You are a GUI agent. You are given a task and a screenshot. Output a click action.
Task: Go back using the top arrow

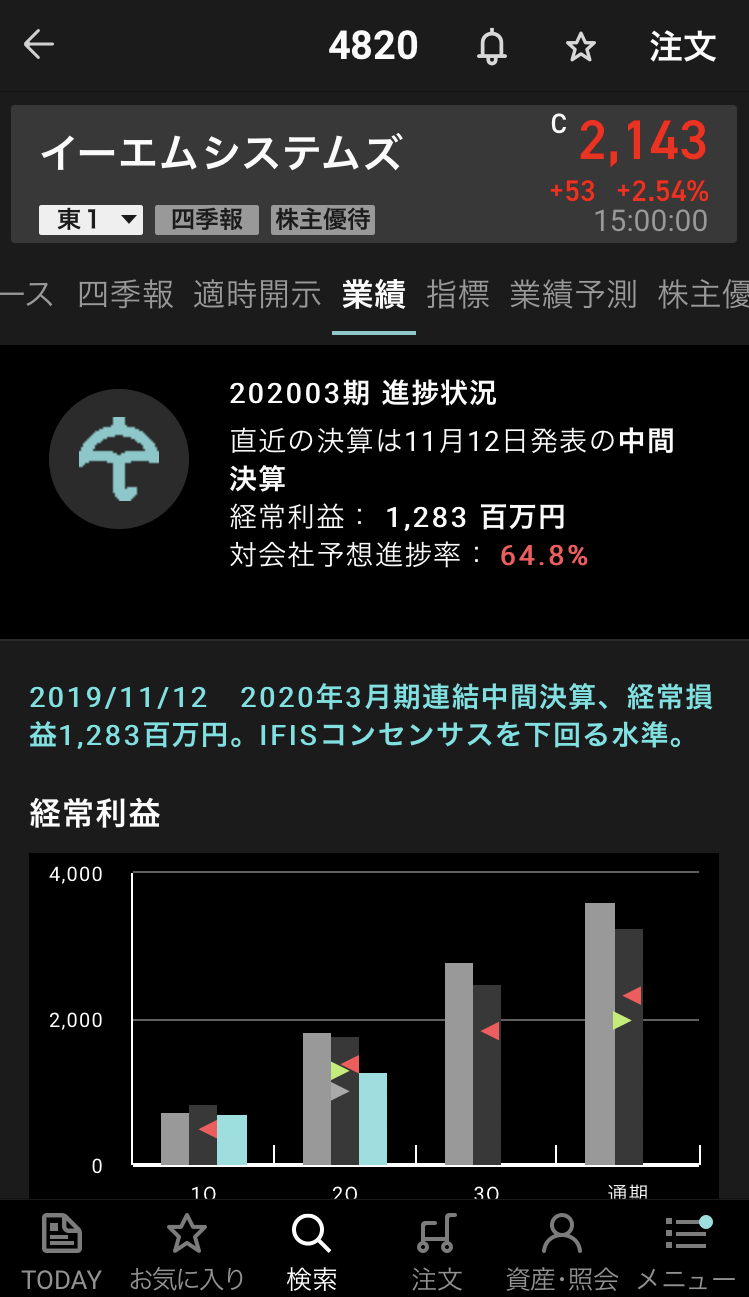coord(39,45)
